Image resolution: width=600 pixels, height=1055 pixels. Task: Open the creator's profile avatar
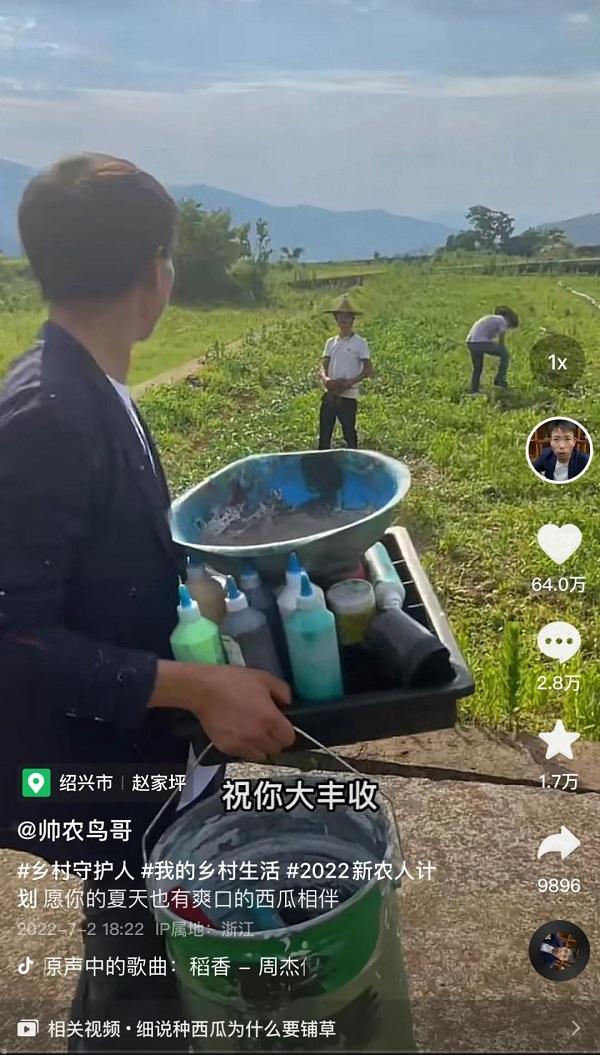point(559,451)
